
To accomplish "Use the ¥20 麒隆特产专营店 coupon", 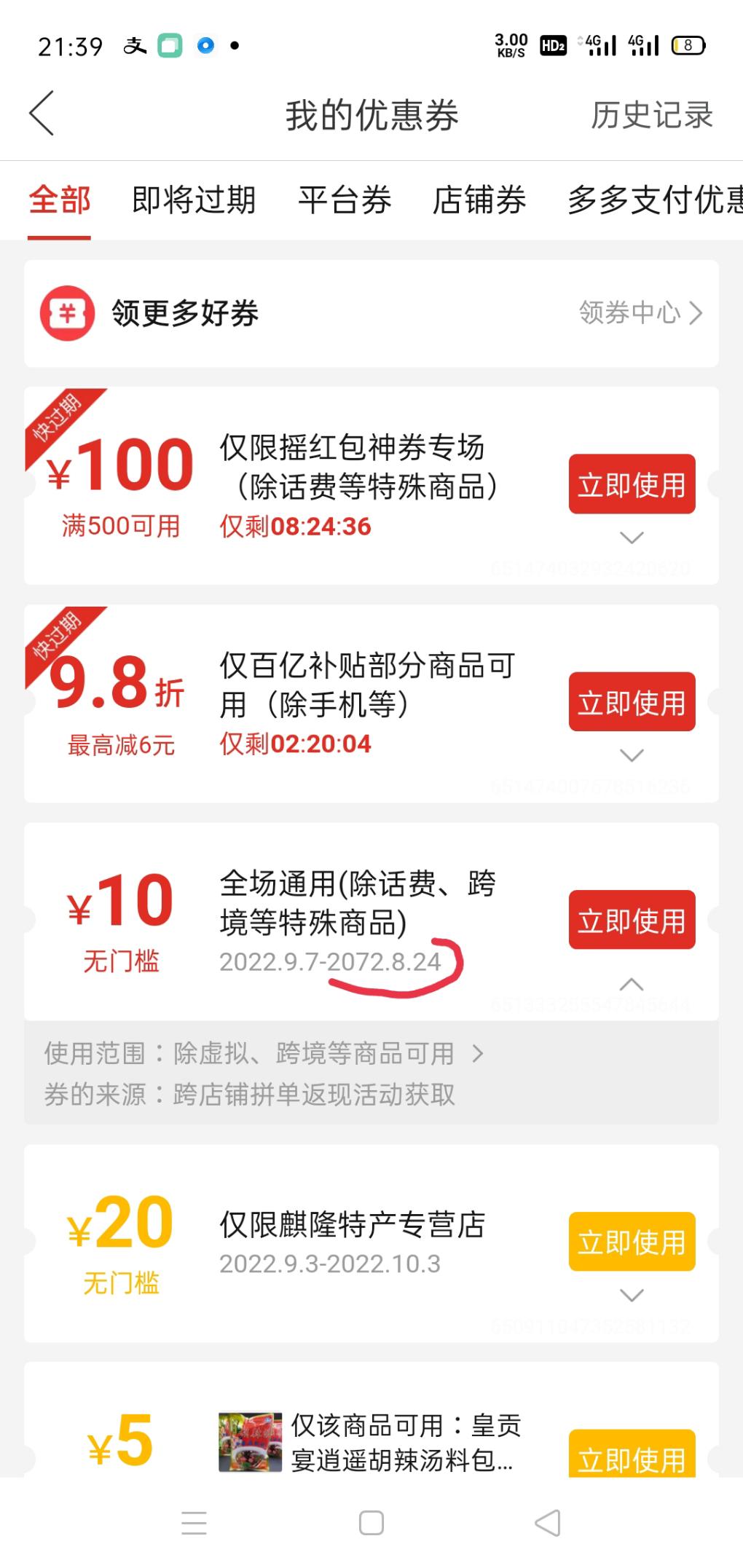I will pyautogui.click(x=632, y=1242).
